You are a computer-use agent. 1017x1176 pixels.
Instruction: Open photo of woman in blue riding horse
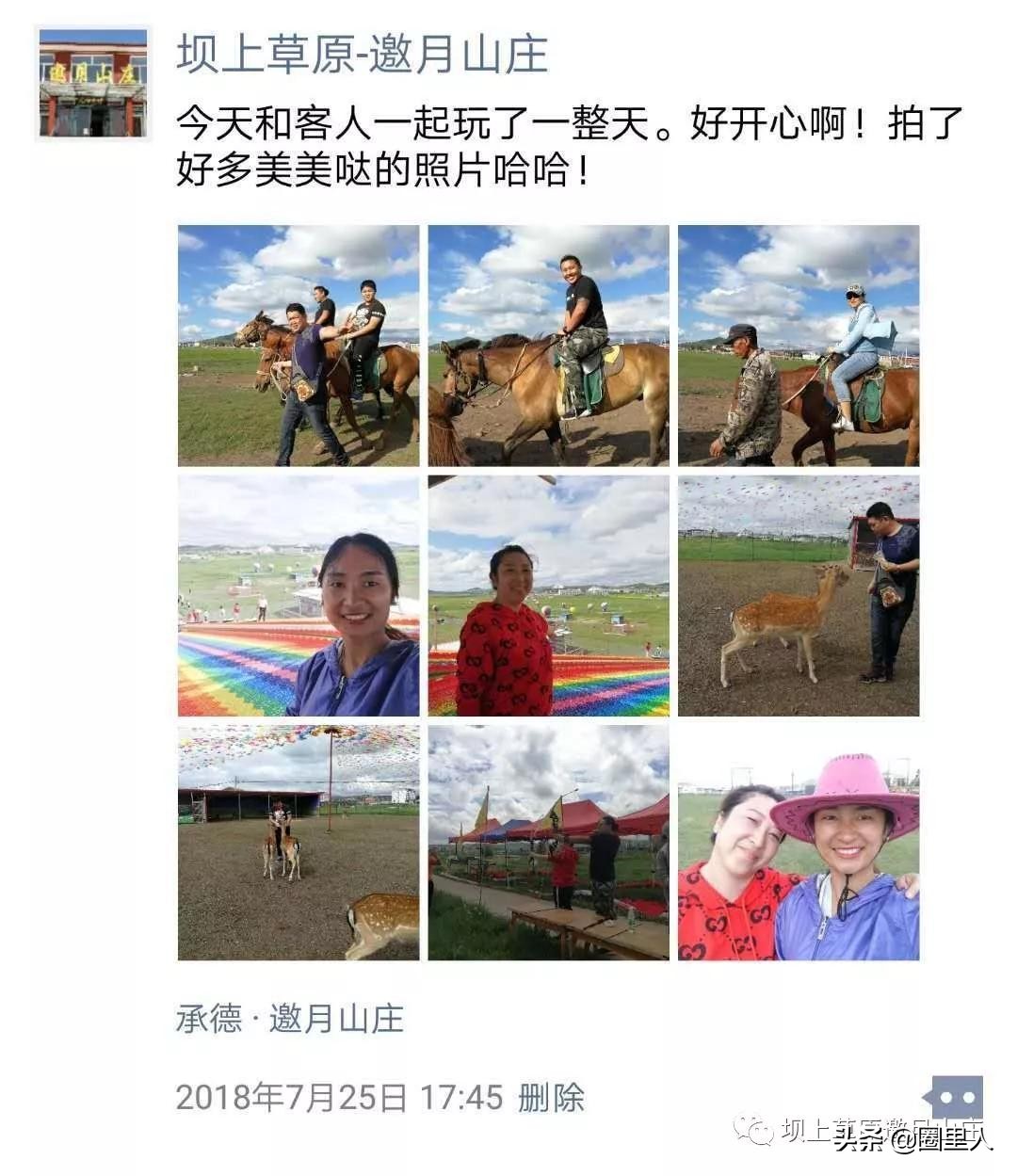(x=798, y=346)
